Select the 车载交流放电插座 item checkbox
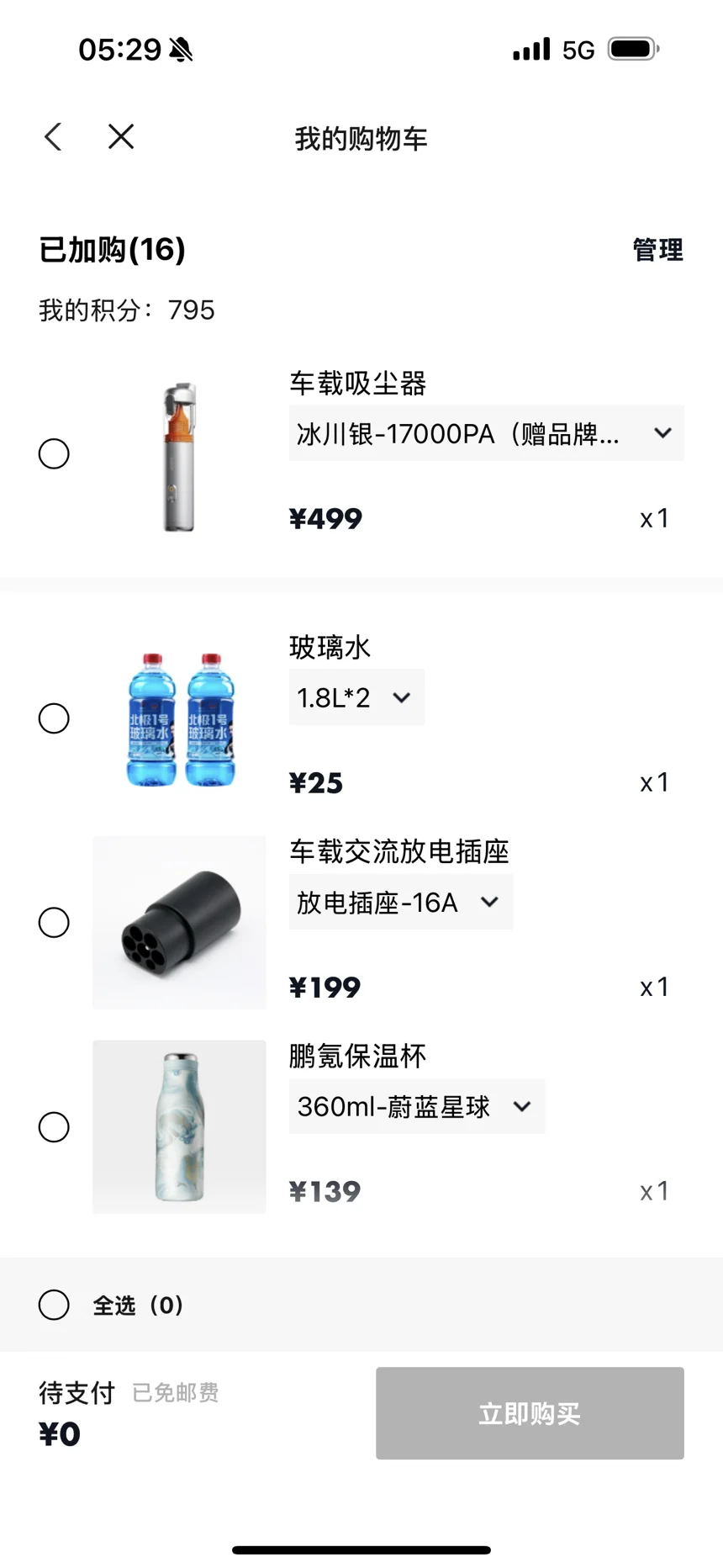The image size is (723, 1568). pos(54,923)
